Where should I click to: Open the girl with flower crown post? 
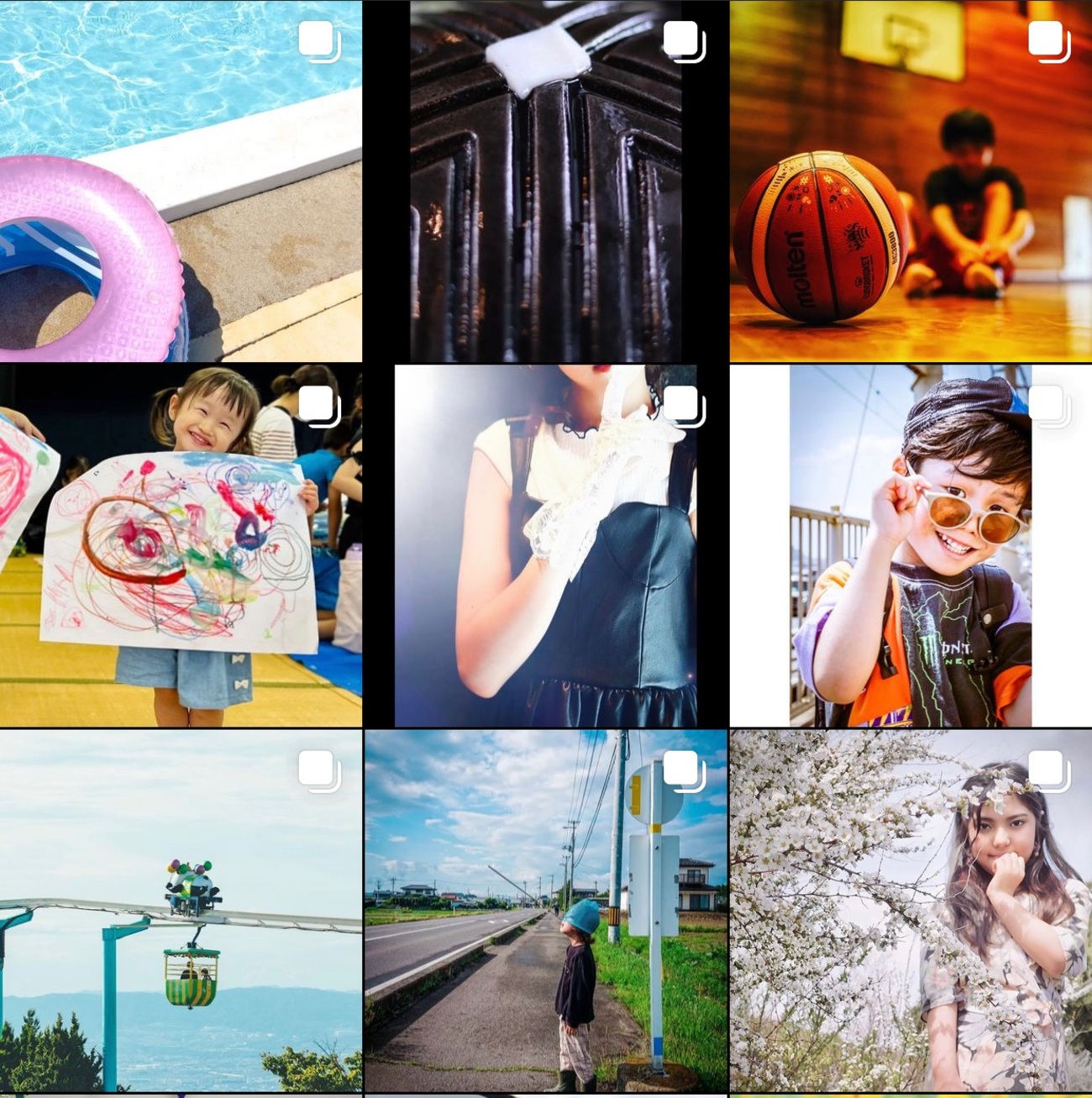pos(911,910)
